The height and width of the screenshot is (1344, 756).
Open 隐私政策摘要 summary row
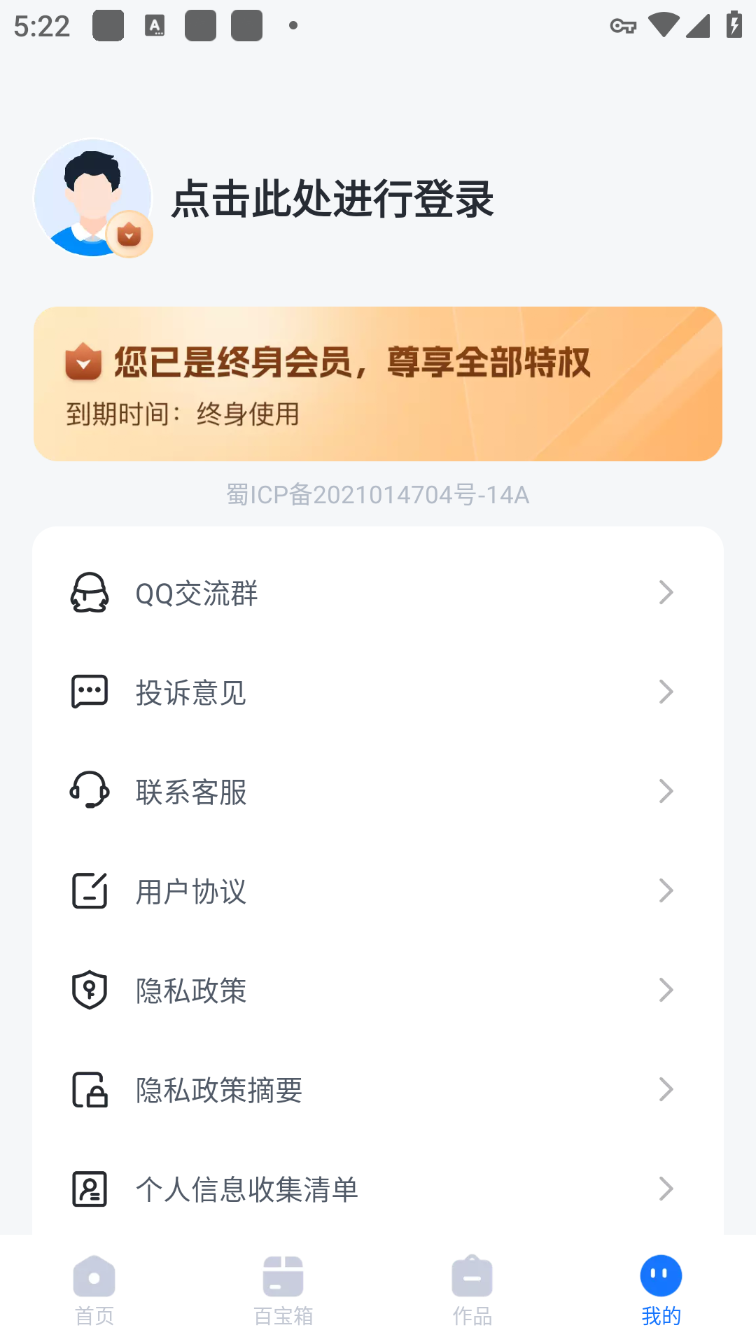coord(378,1089)
